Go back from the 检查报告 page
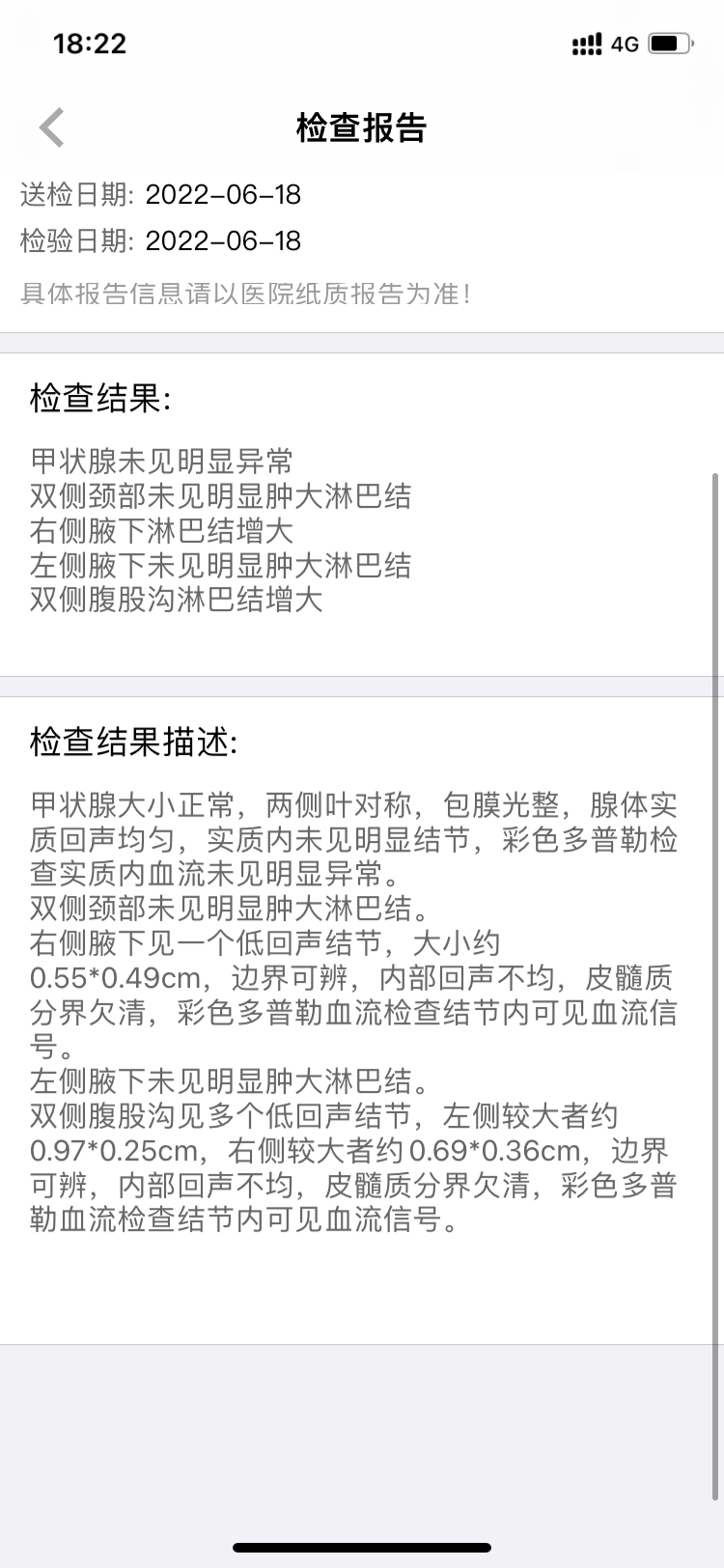This screenshot has width=724, height=1568. (x=51, y=127)
